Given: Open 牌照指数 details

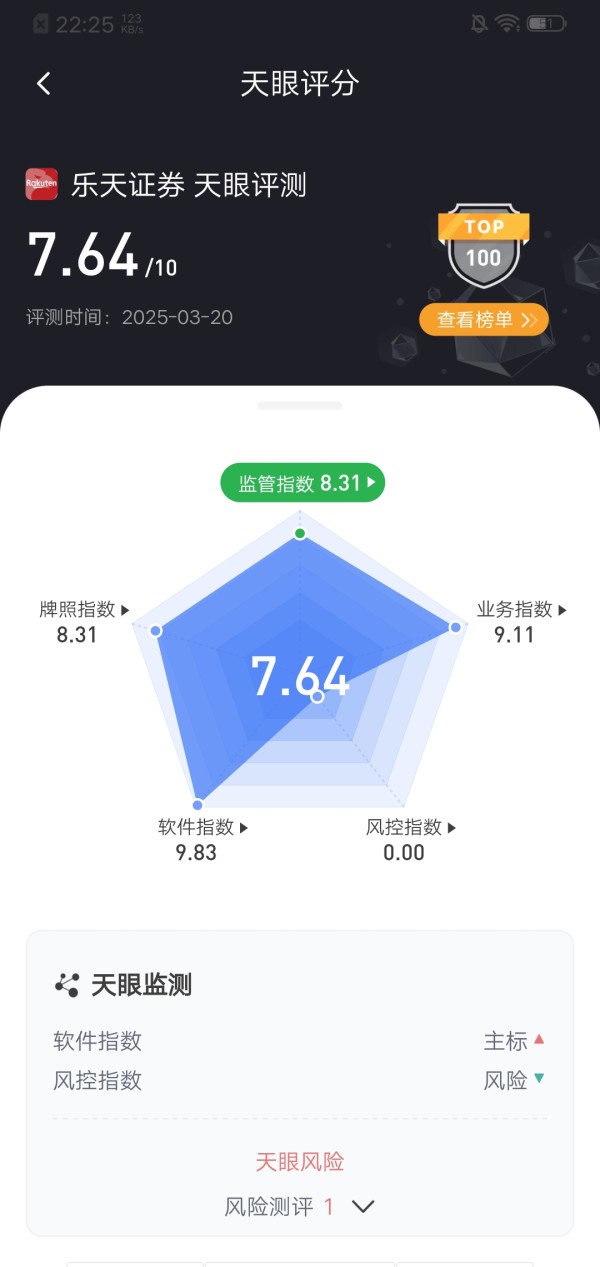Looking at the screenshot, I should tap(84, 621).
